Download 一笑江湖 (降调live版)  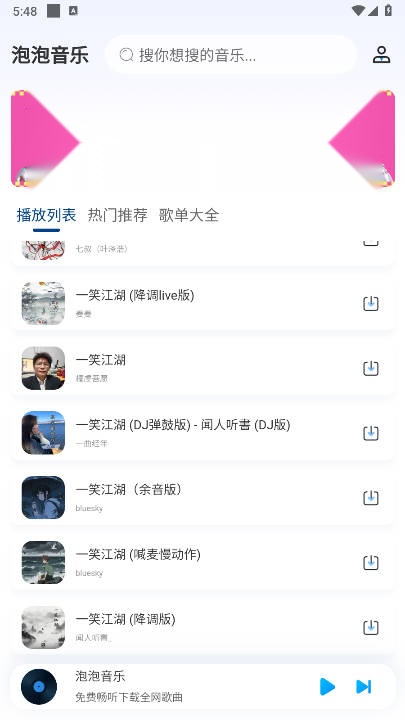click(371, 304)
